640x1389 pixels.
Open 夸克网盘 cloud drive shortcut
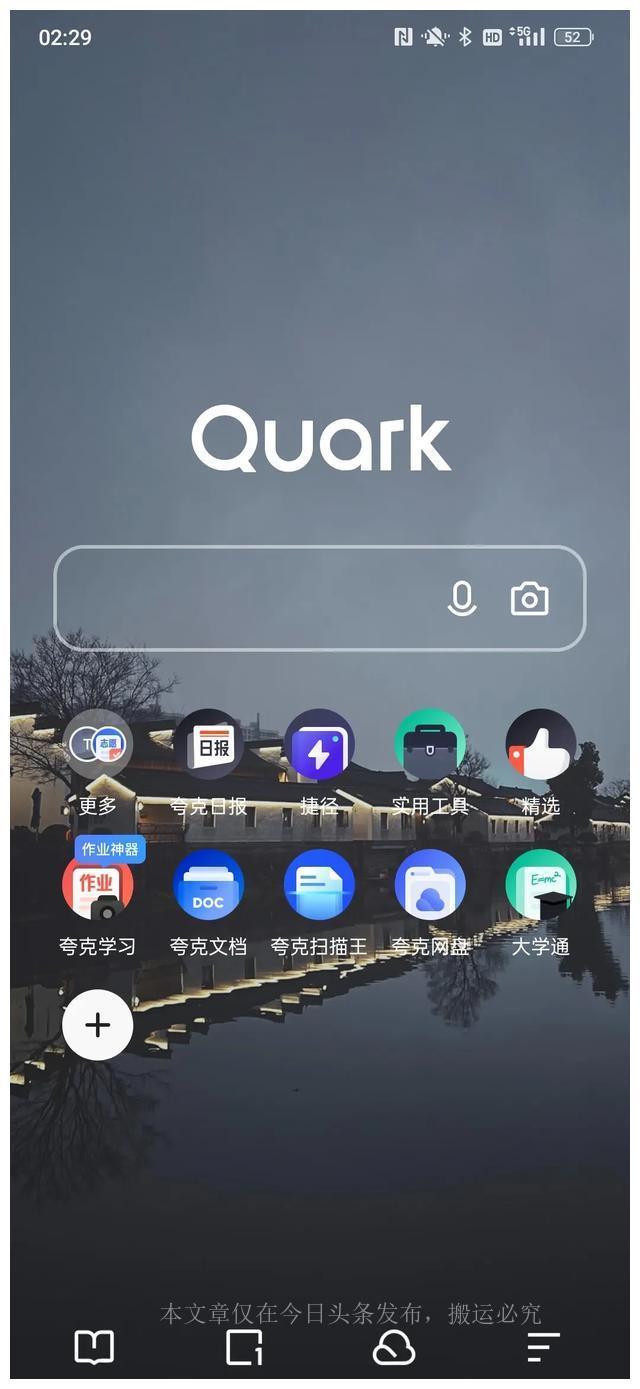pos(430,886)
